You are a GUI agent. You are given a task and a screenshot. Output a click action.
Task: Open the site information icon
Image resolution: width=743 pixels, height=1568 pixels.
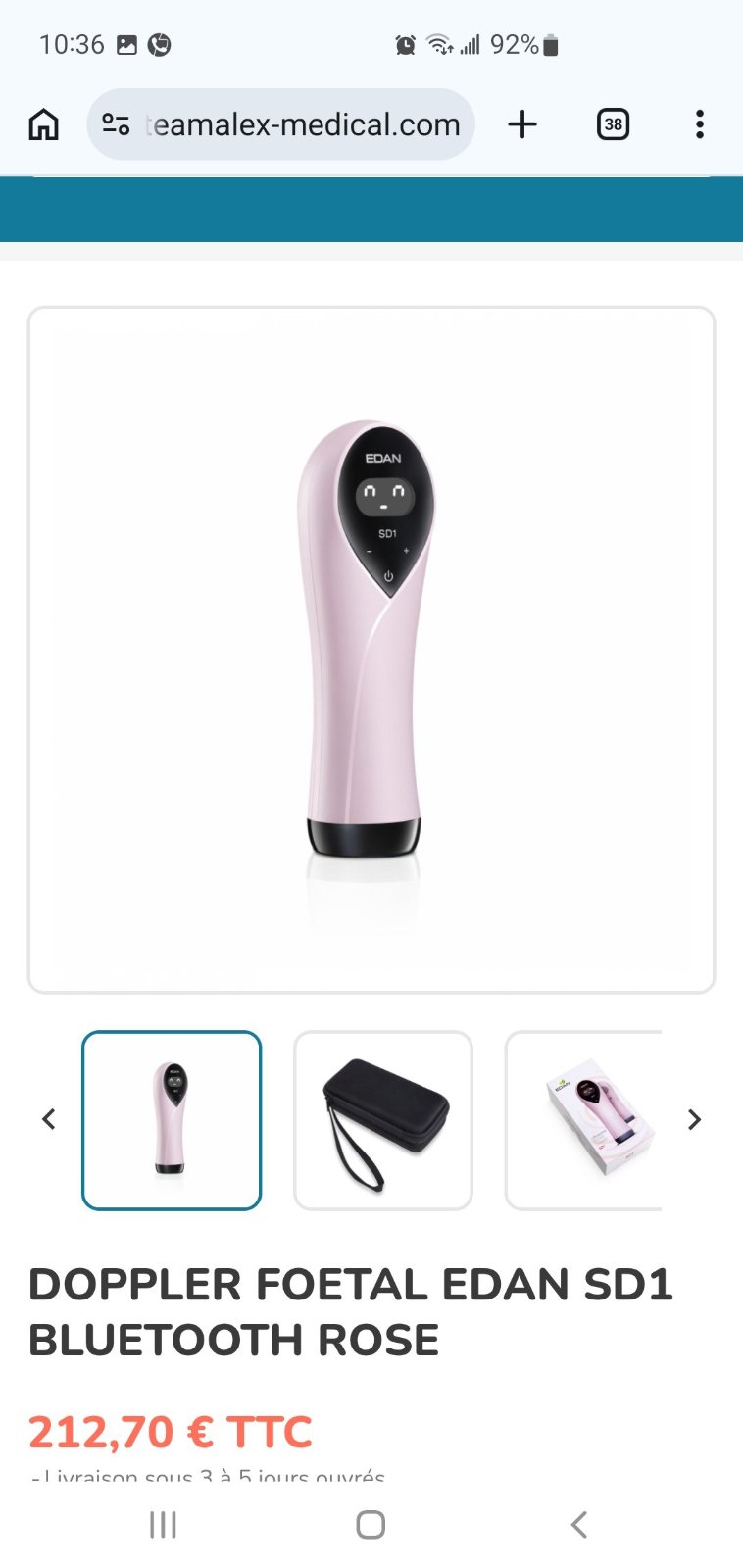tap(116, 124)
